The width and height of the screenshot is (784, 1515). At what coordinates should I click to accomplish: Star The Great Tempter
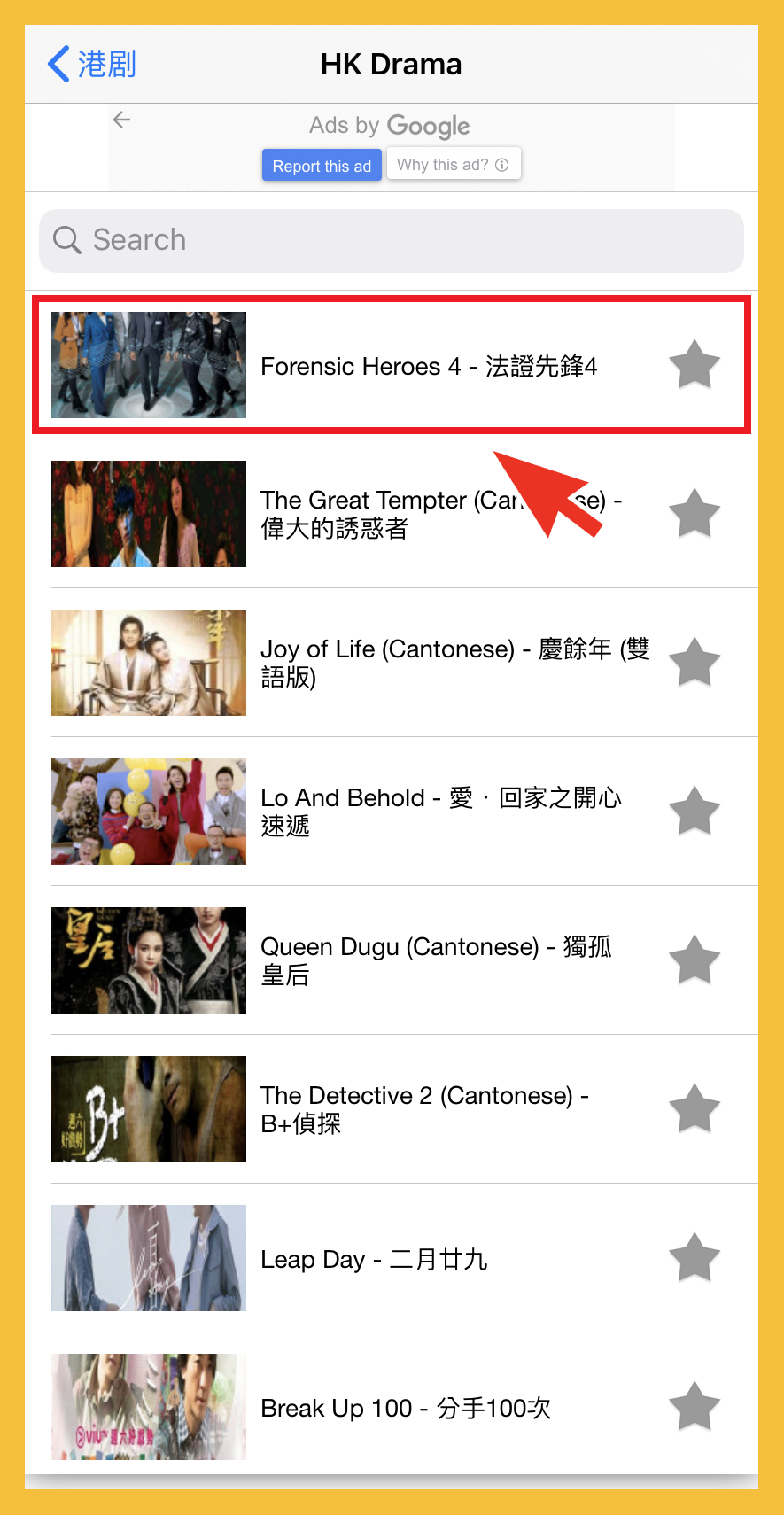click(694, 514)
